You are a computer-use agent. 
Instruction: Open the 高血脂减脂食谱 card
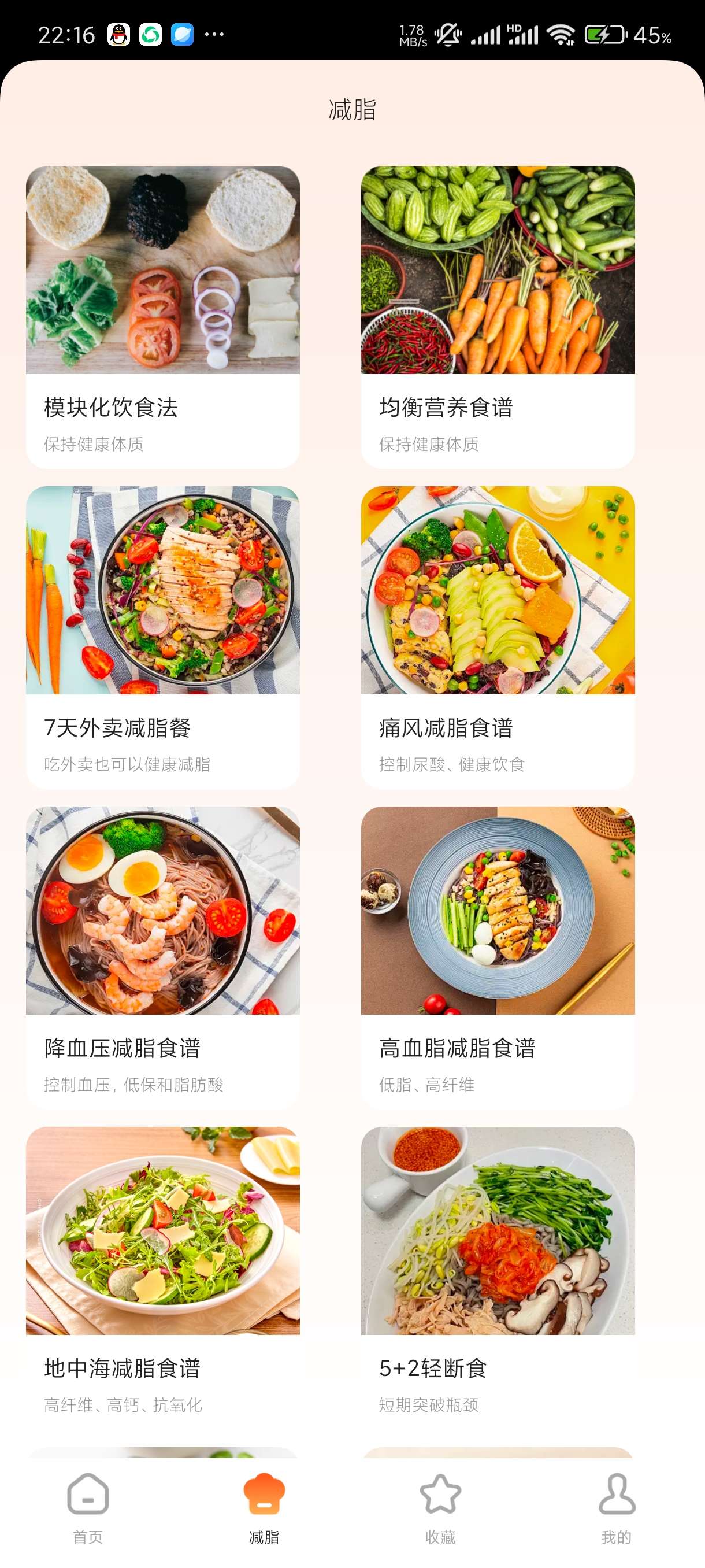click(498, 957)
